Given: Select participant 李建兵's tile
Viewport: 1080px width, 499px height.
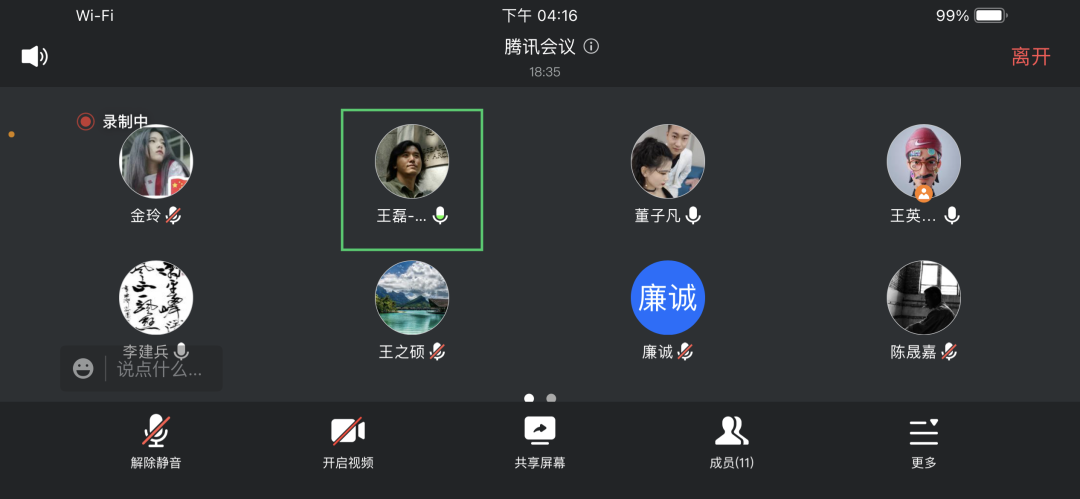Looking at the screenshot, I should pos(156,298).
